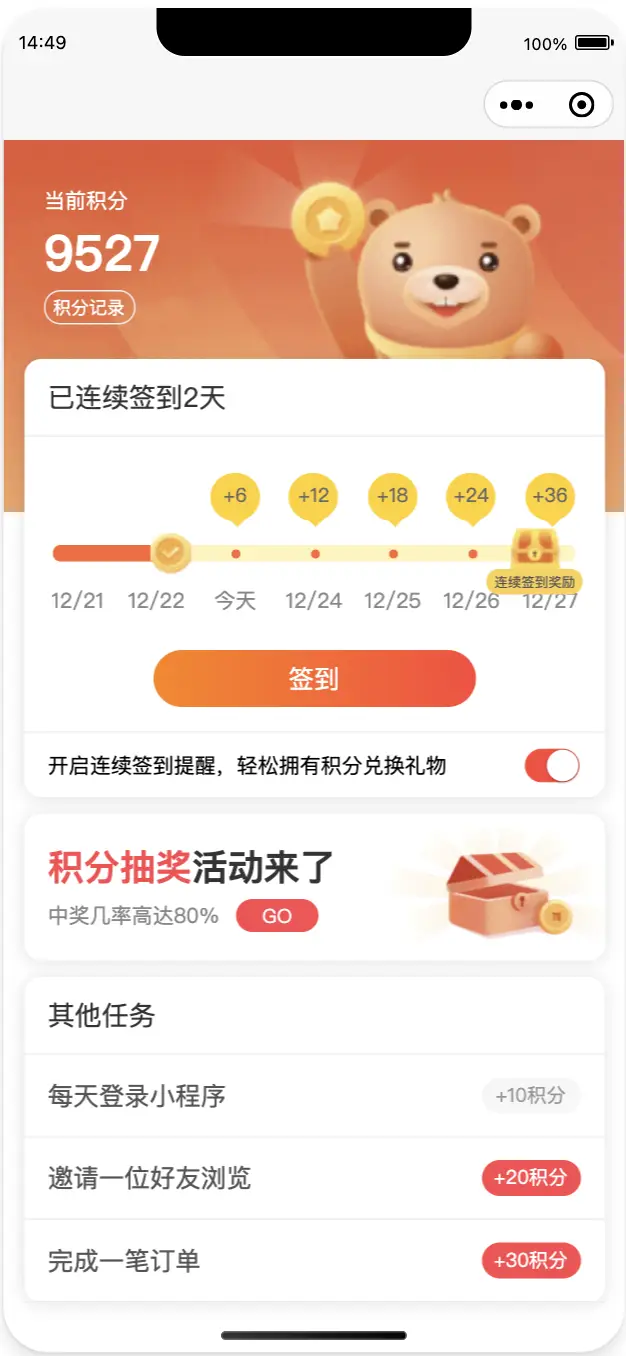Screen dimensions: 626x1356
Task: Claim +30积分 for 完成一笔订单
Action: pos(531,1260)
